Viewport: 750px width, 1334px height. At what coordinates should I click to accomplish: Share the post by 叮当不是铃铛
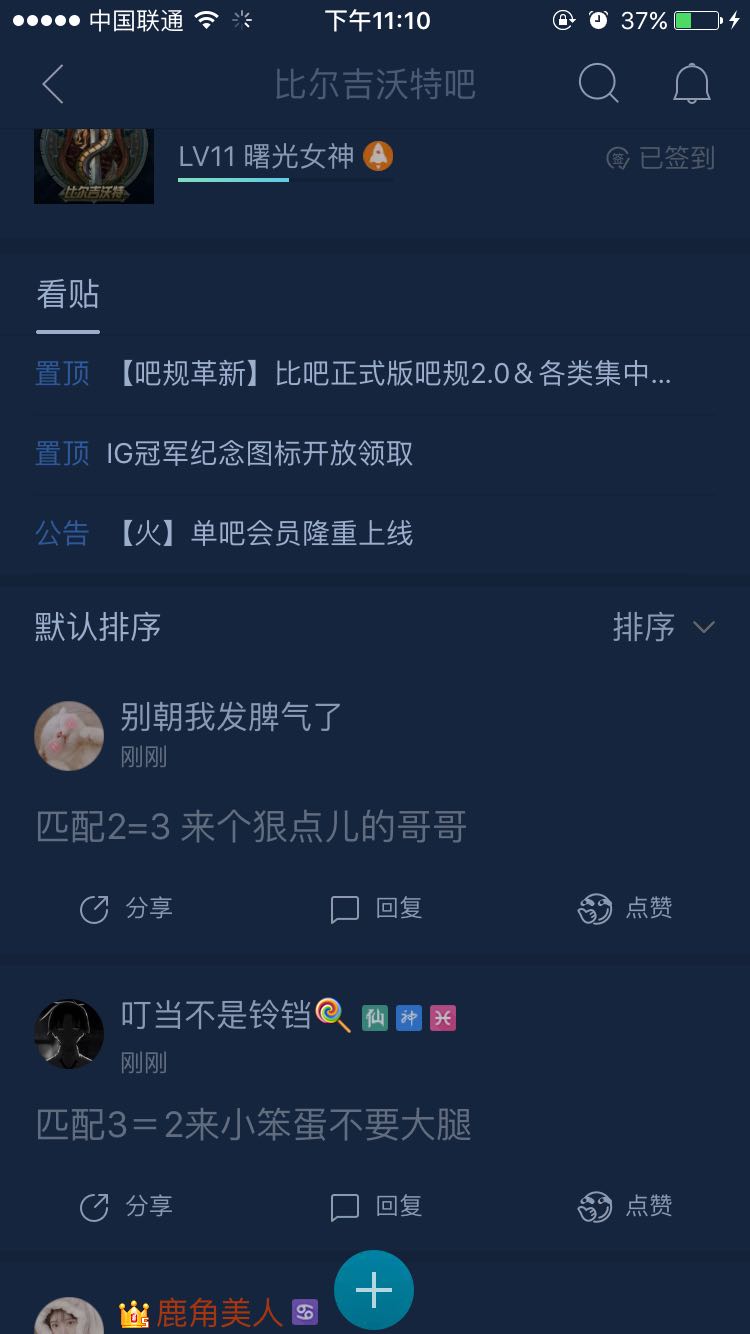tap(126, 1206)
